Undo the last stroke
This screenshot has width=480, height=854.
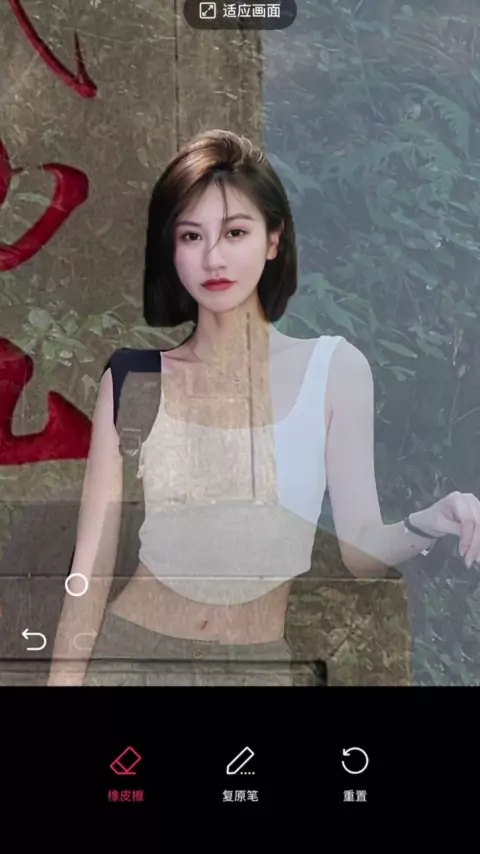[x=34, y=639]
